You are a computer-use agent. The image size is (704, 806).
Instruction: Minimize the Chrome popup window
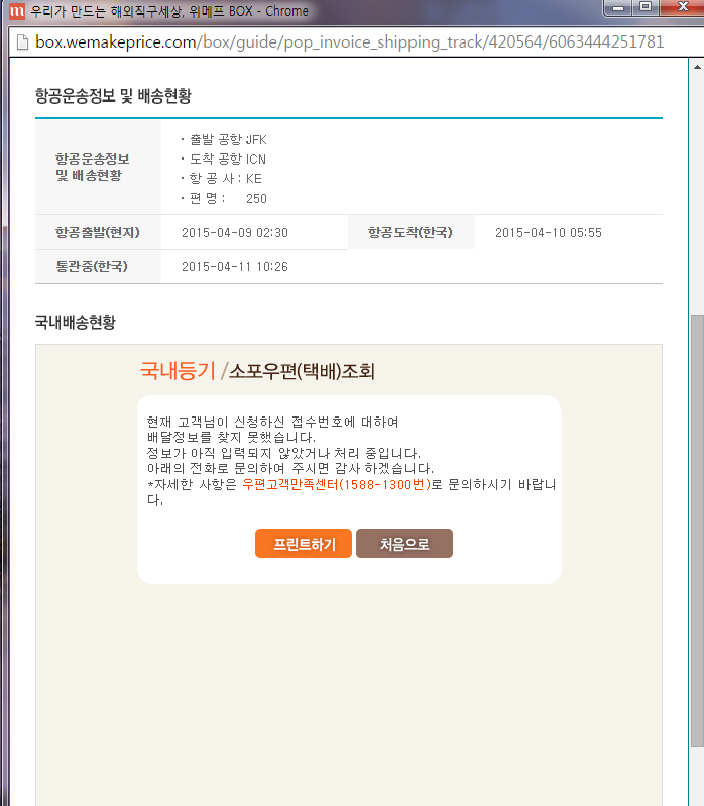pos(617,8)
